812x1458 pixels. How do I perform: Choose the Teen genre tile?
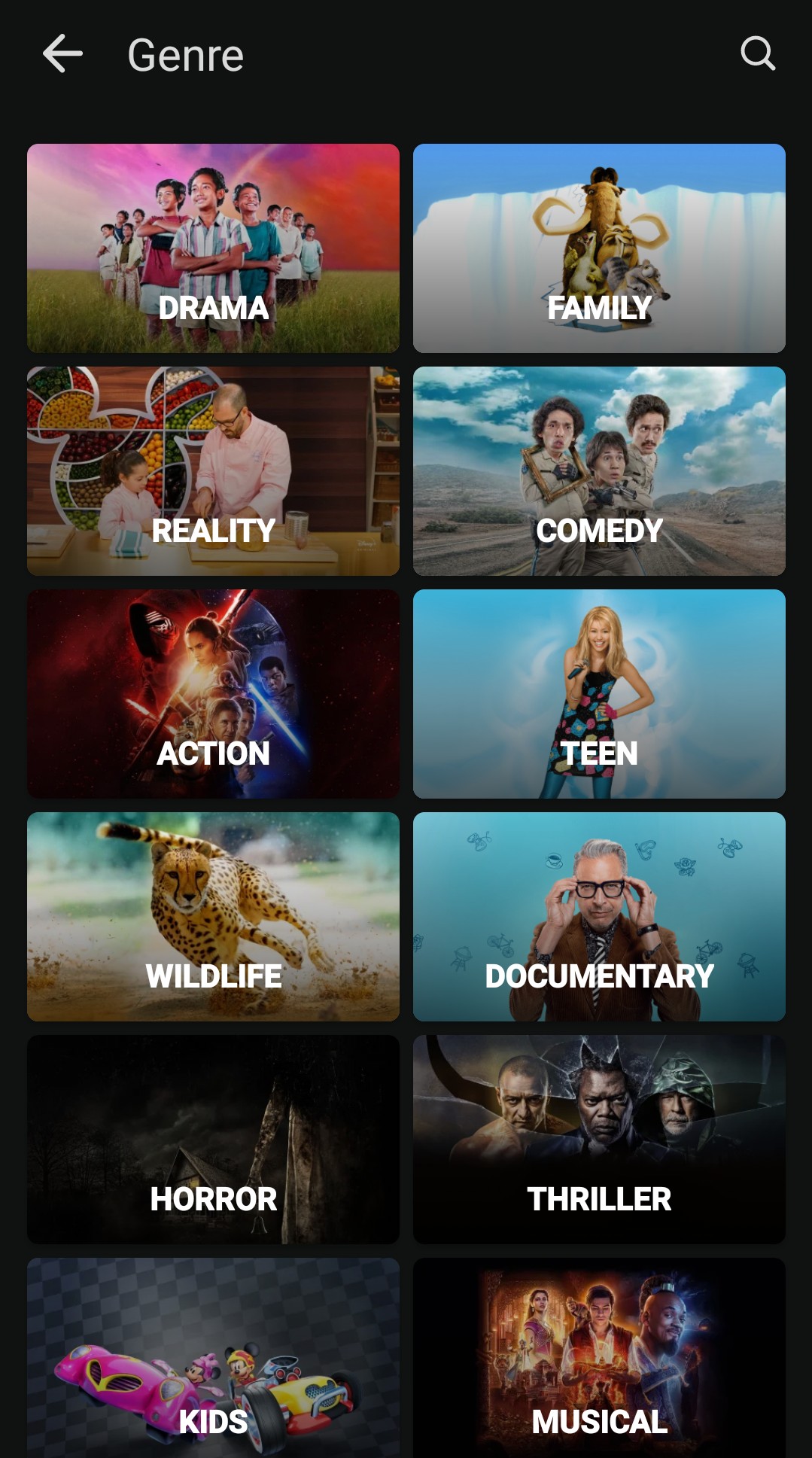click(x=599, y=694)
